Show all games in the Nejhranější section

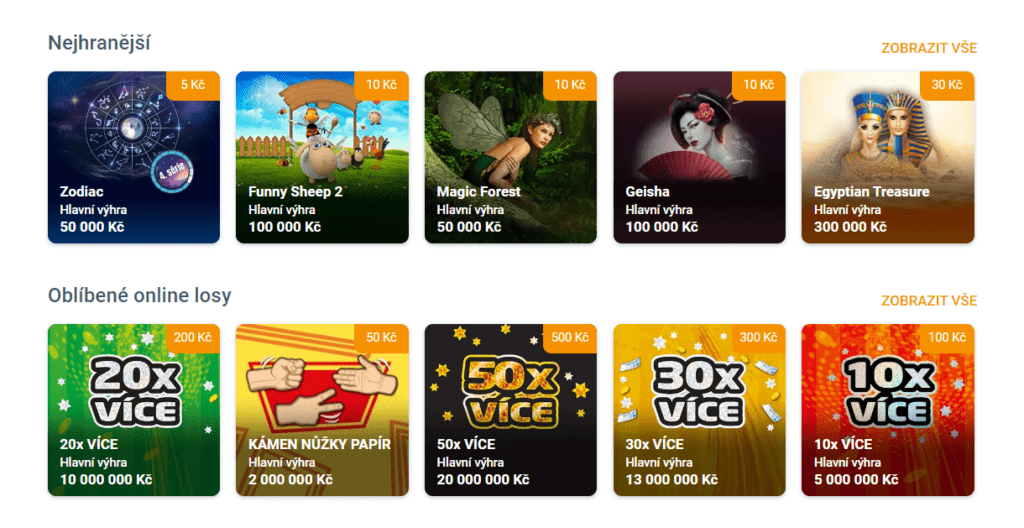(x=928, y=48)
